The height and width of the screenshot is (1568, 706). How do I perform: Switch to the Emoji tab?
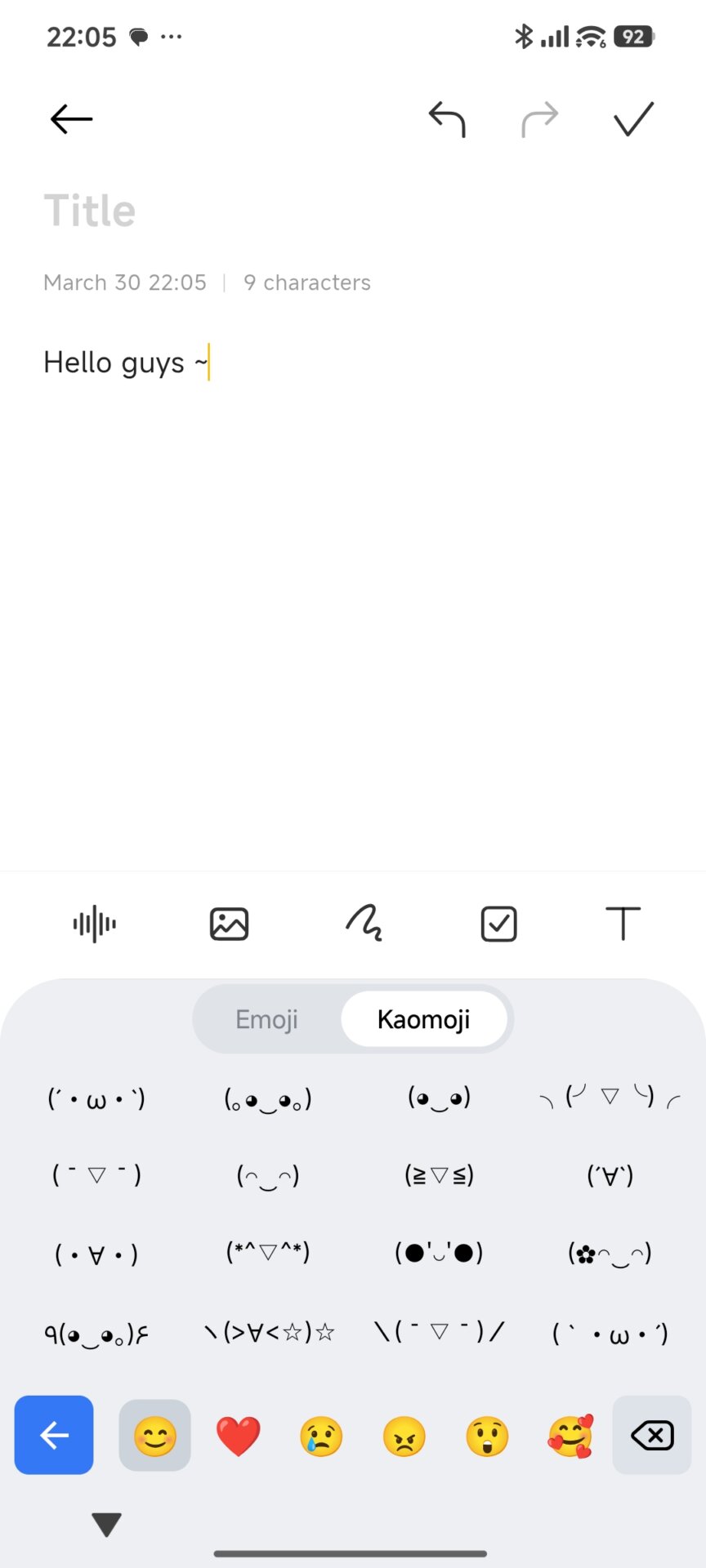[x=266, y=1018]
